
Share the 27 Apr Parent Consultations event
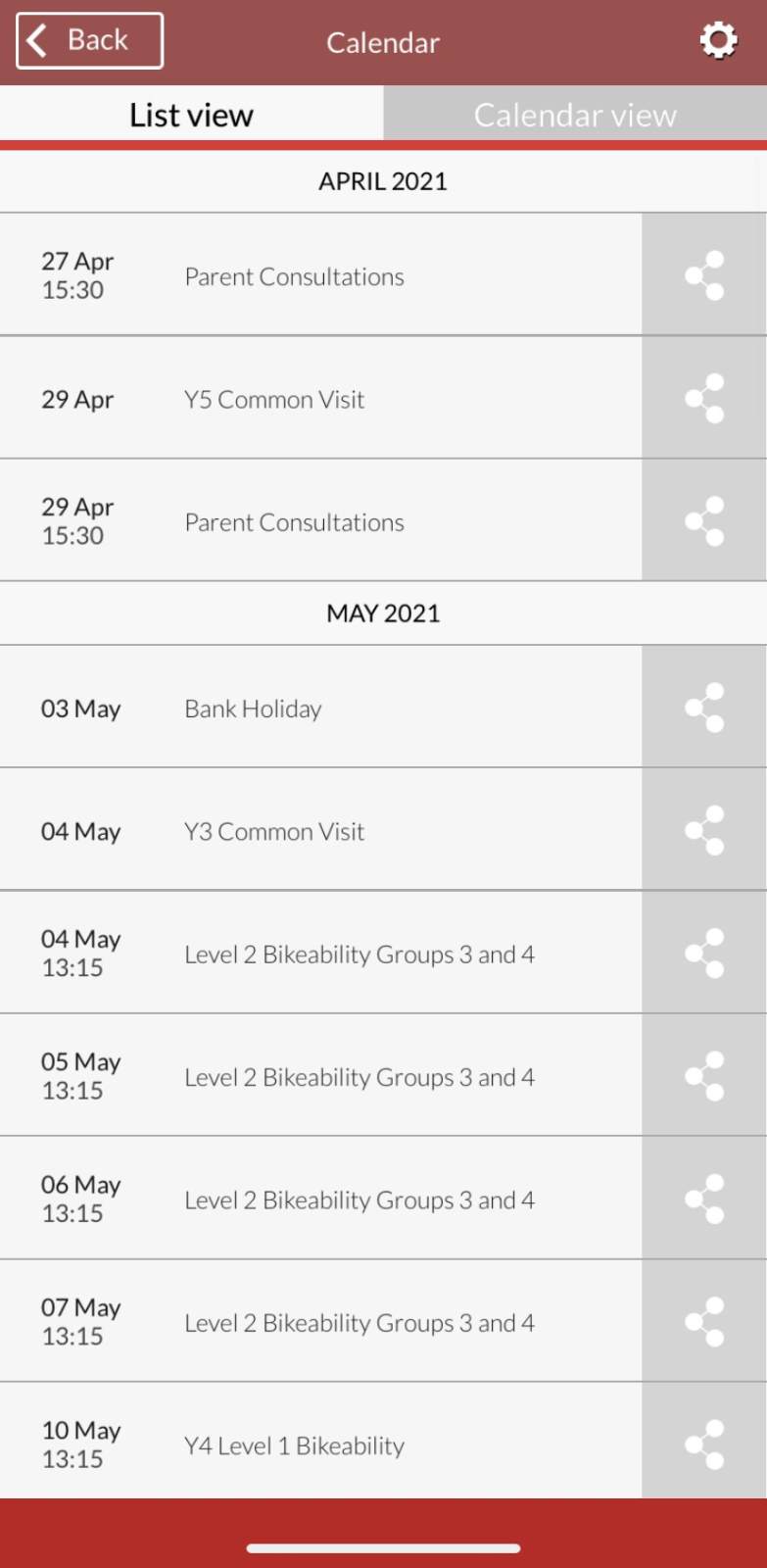704,275
